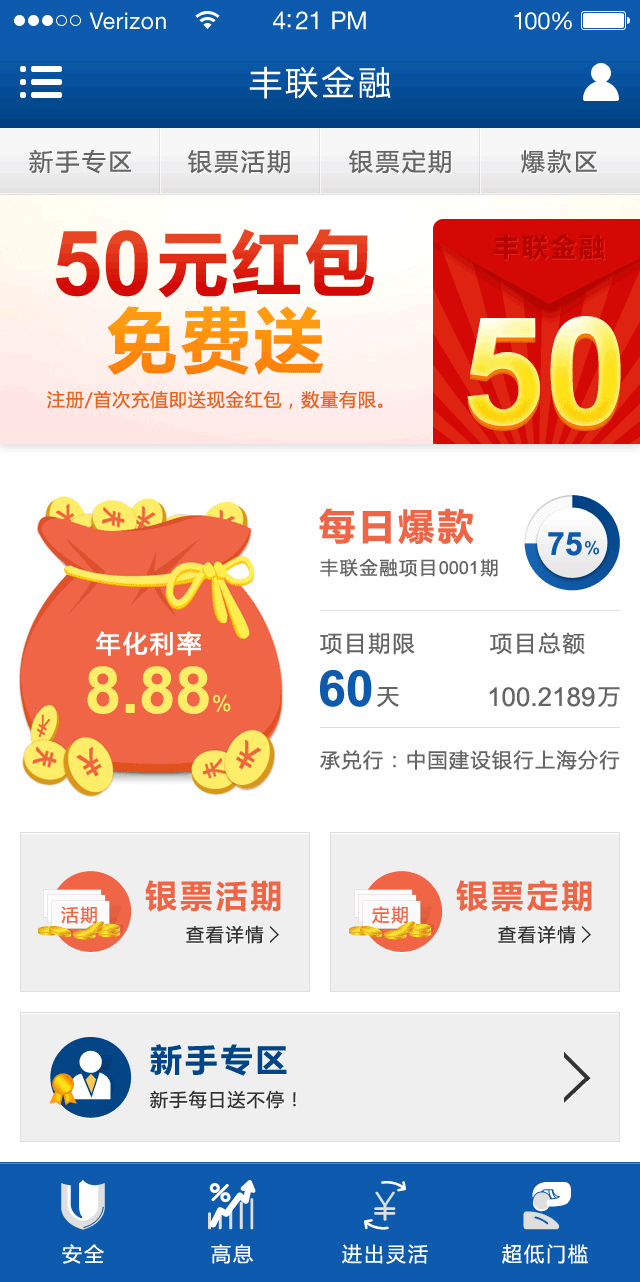The image size is (640, 1282).
Task: View details of the 银票活期 card
Action: tap(165, 912)
